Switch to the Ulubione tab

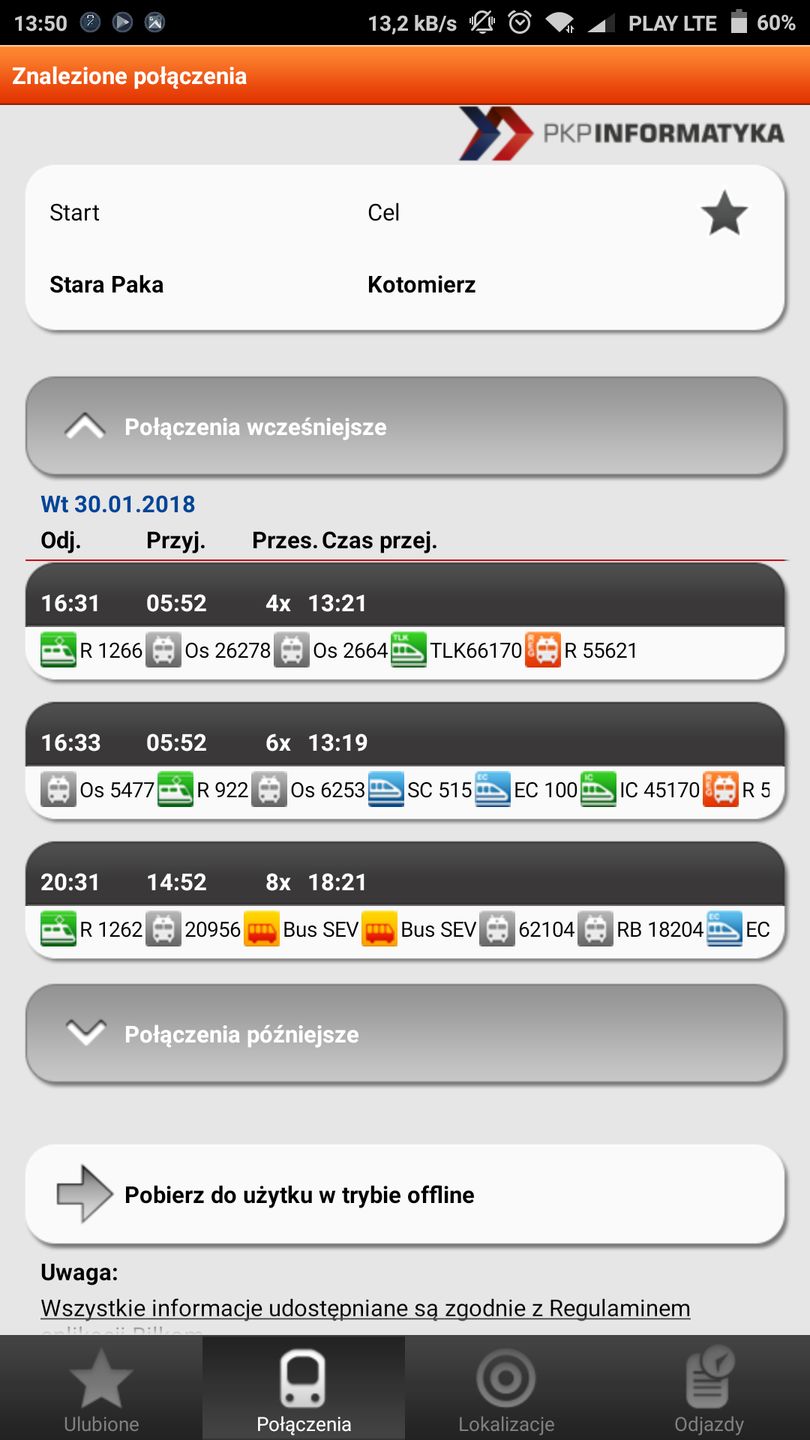point(101,1388)
